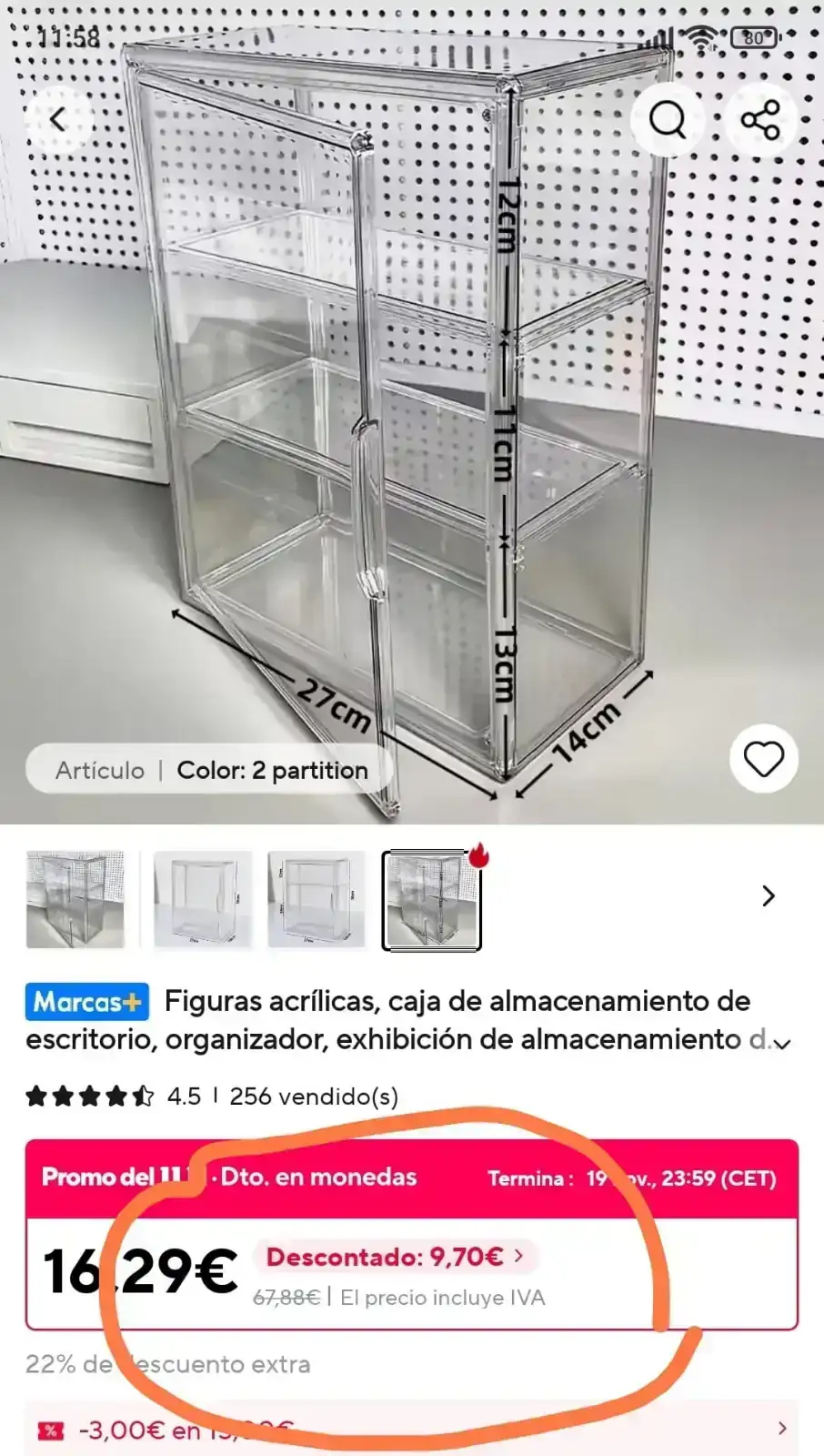
Task: Go back using the back arrow
Action: [x=58, y=119]
